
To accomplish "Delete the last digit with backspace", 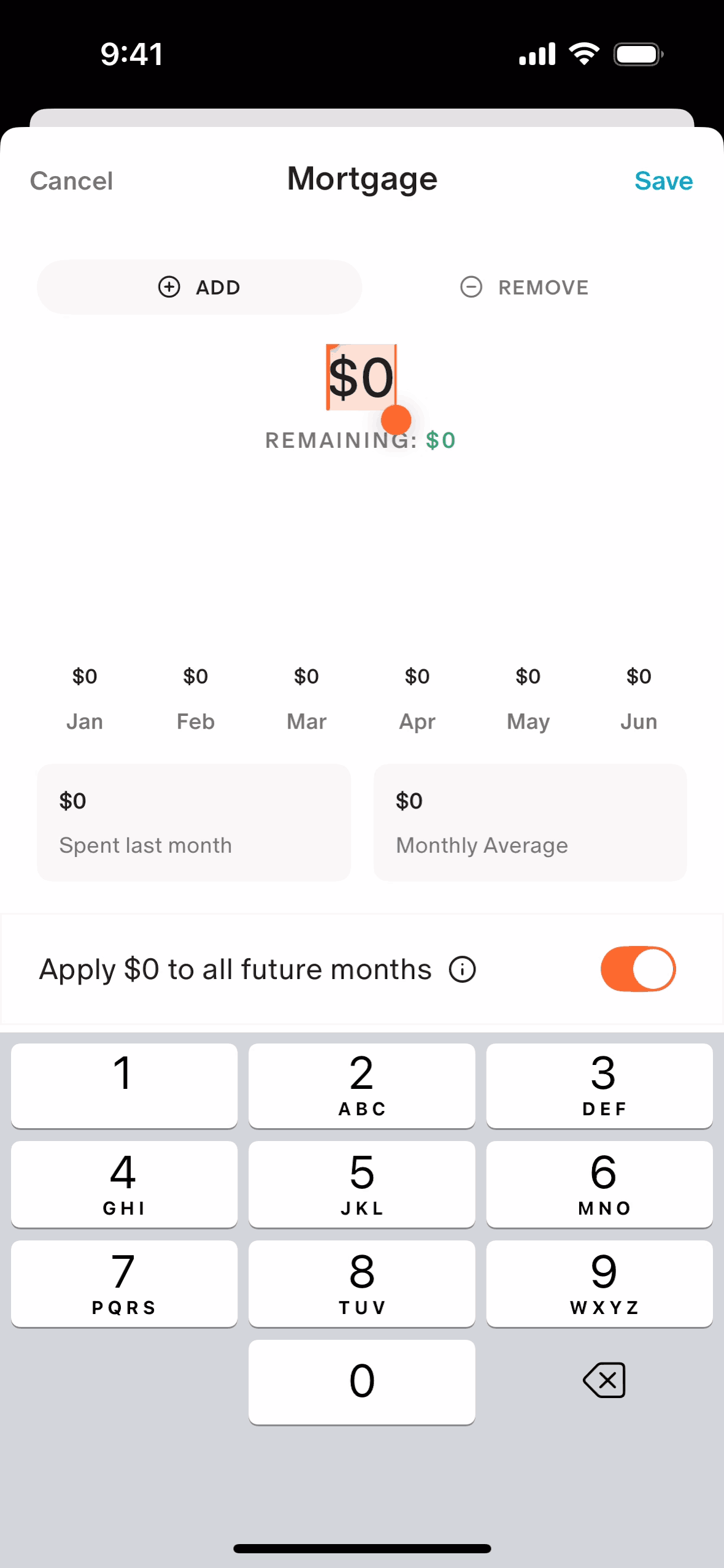I will coord(604,1381).
